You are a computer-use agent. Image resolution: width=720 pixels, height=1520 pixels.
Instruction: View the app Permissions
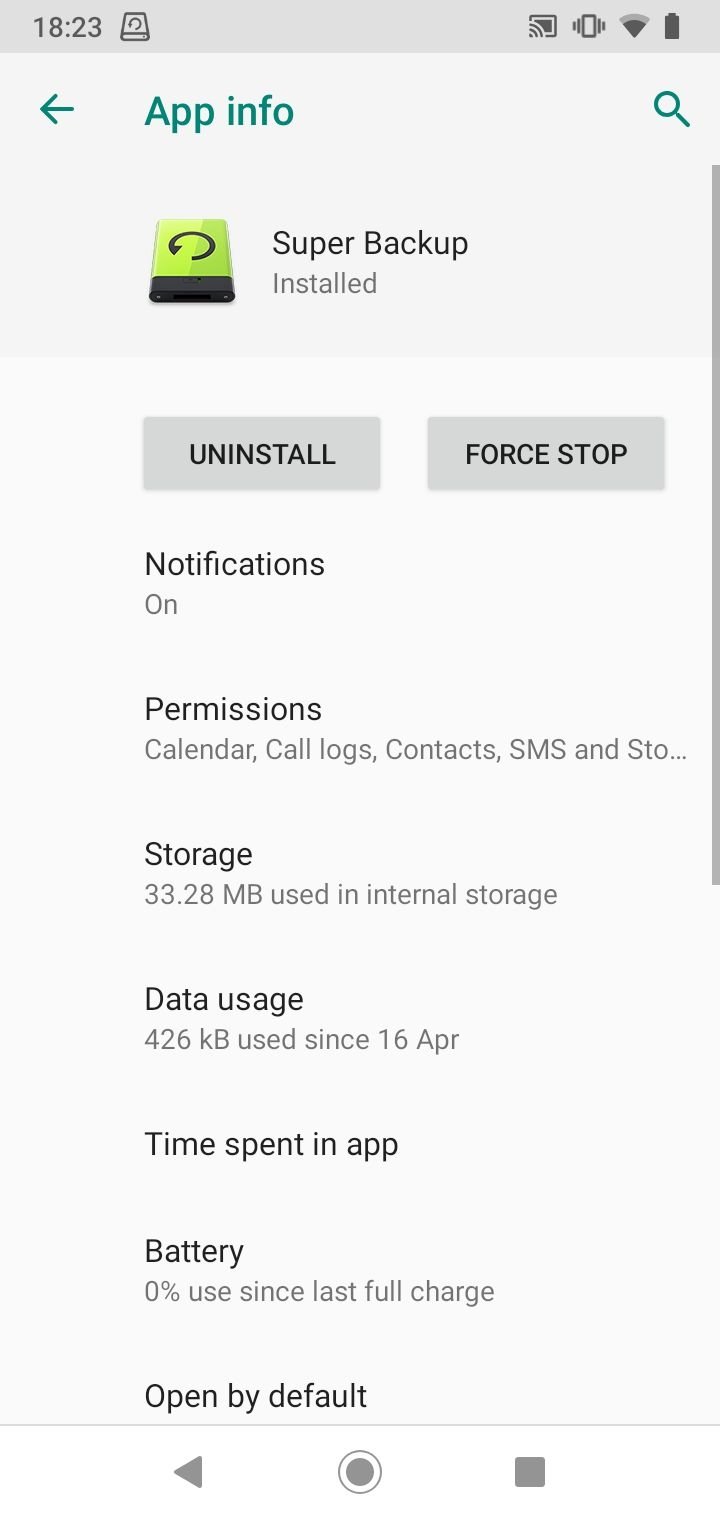coord(360,728)
